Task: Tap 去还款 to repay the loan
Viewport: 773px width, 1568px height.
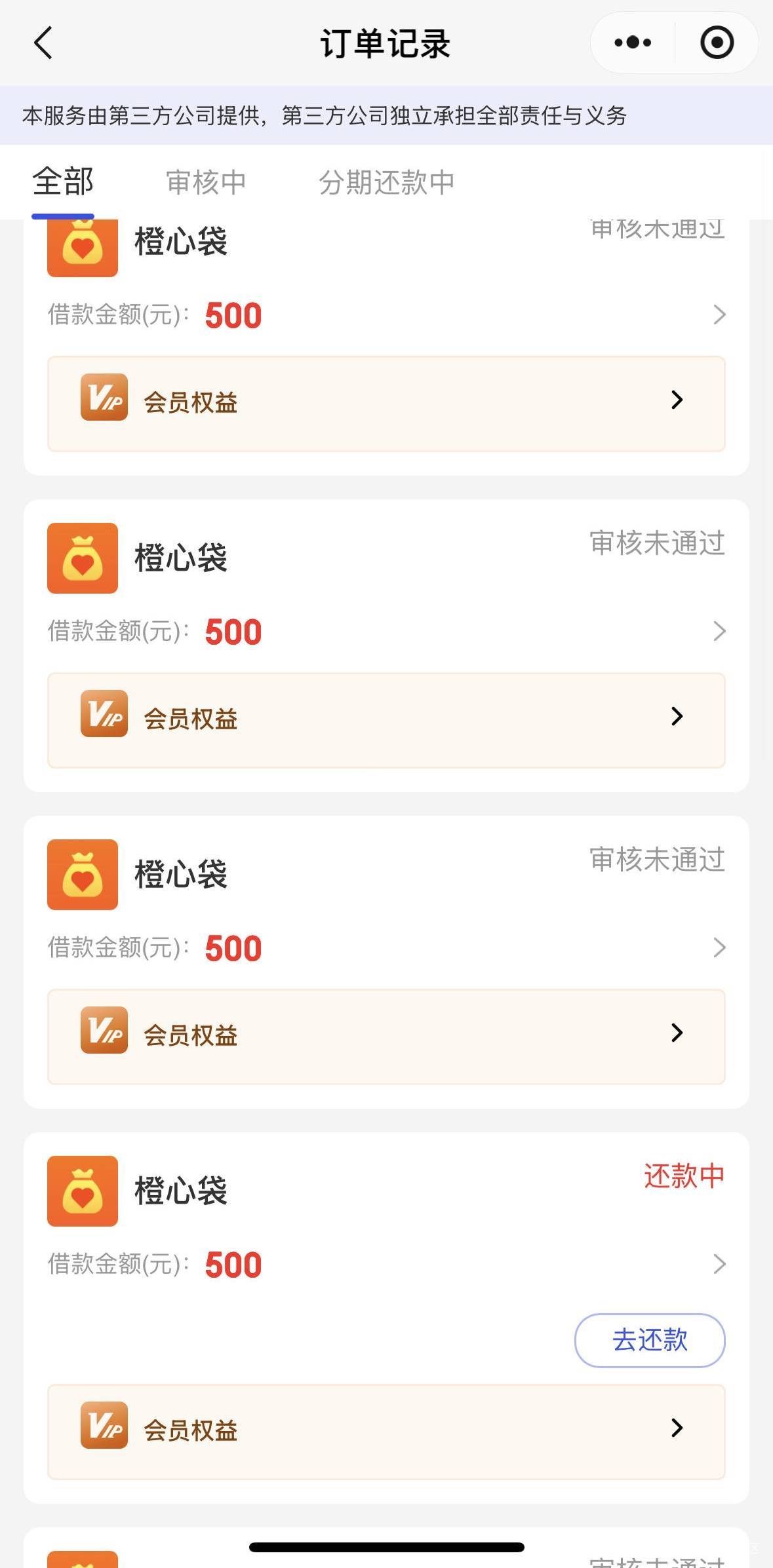Action: point(649,1340)
